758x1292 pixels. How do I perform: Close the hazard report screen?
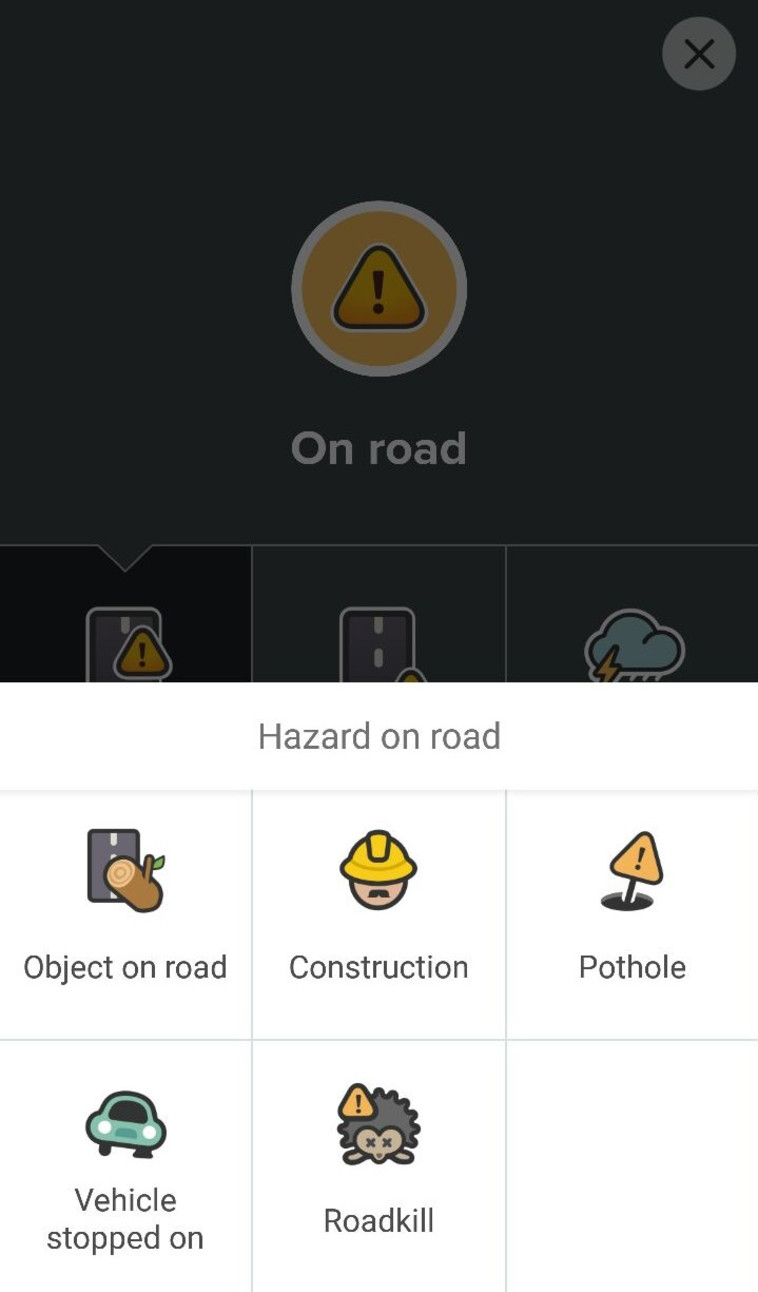(698, 54)
